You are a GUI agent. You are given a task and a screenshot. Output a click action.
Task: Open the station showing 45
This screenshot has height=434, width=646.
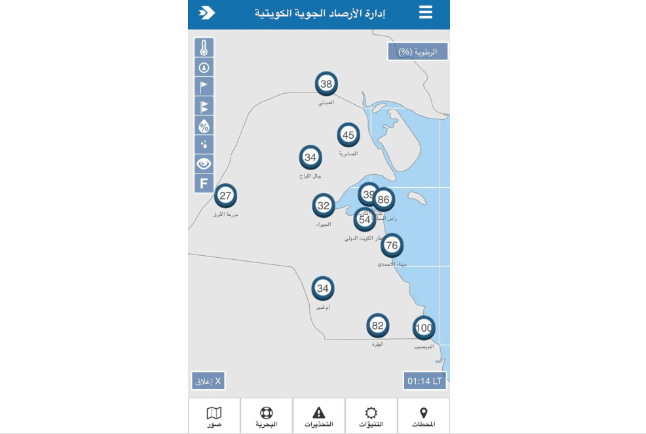click(x=348, y=134)
